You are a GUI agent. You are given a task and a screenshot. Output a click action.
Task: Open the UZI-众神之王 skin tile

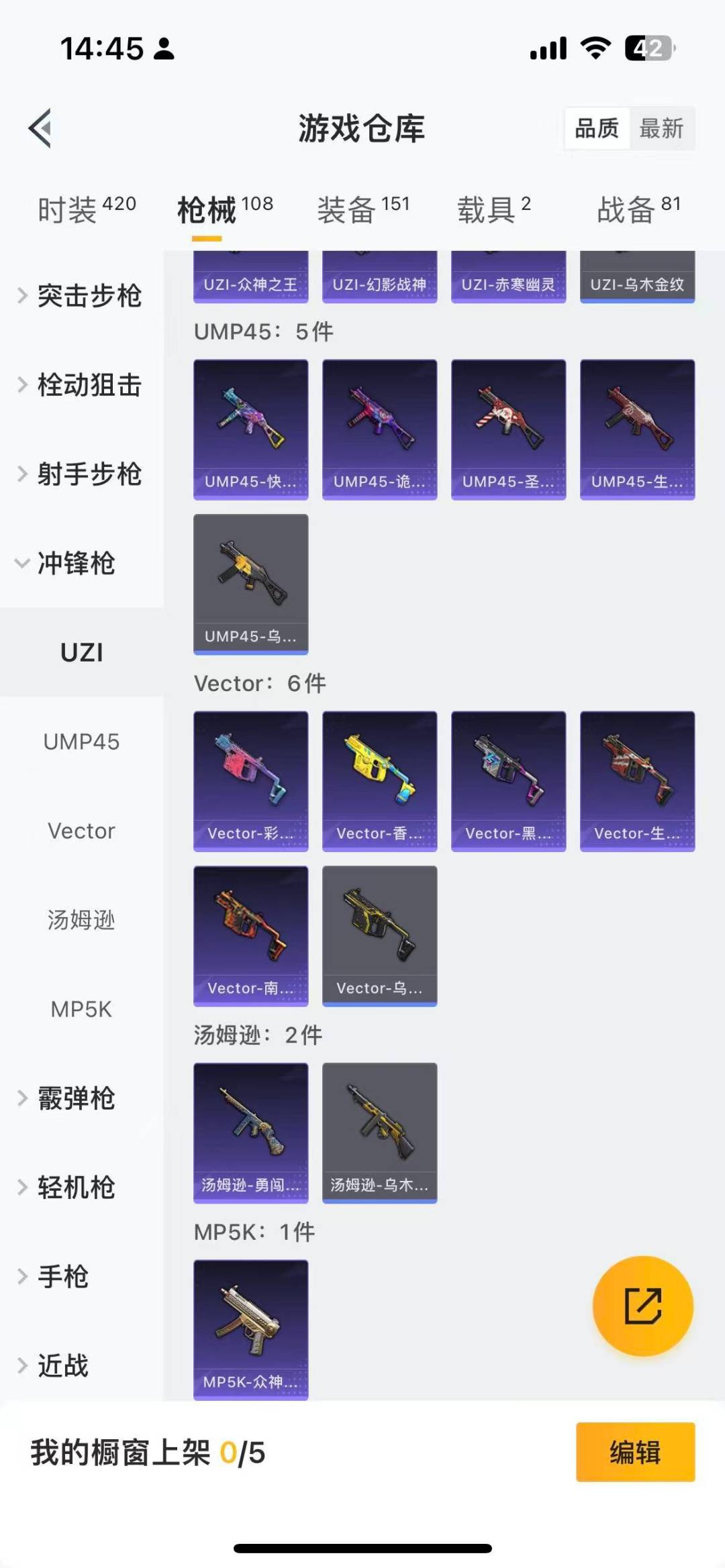tap(250, 277)
